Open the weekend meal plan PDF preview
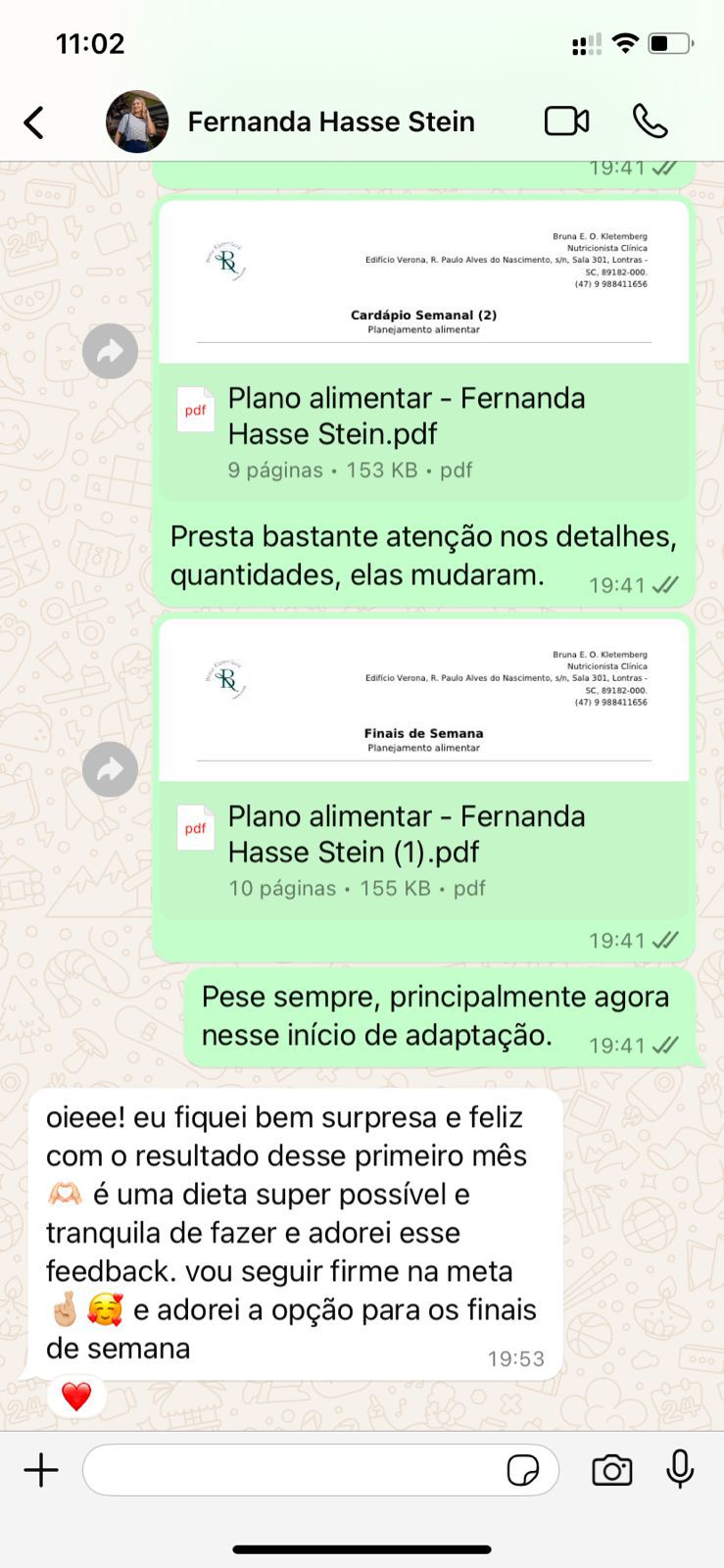This screenshot has height=1568, width=724. click(x=421, y=698)
